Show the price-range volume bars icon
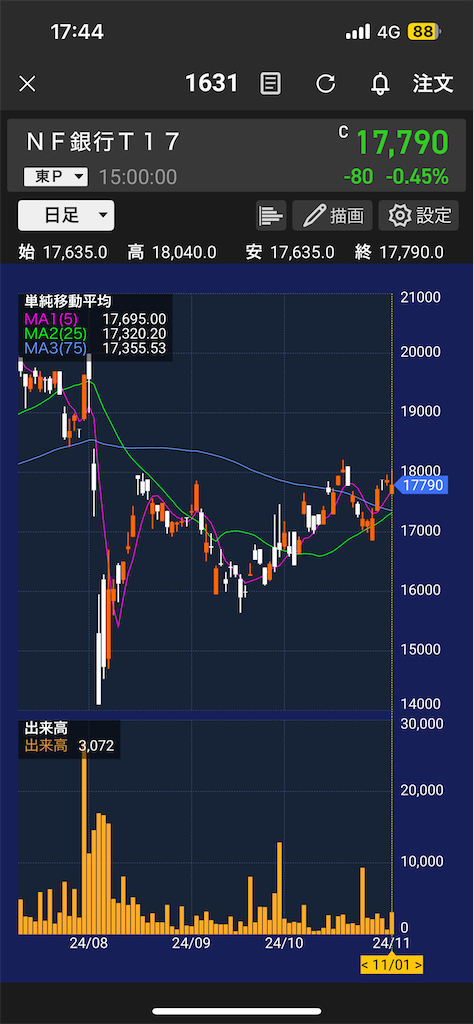Screen dimensions: 474x1024 tap(271, 216)
